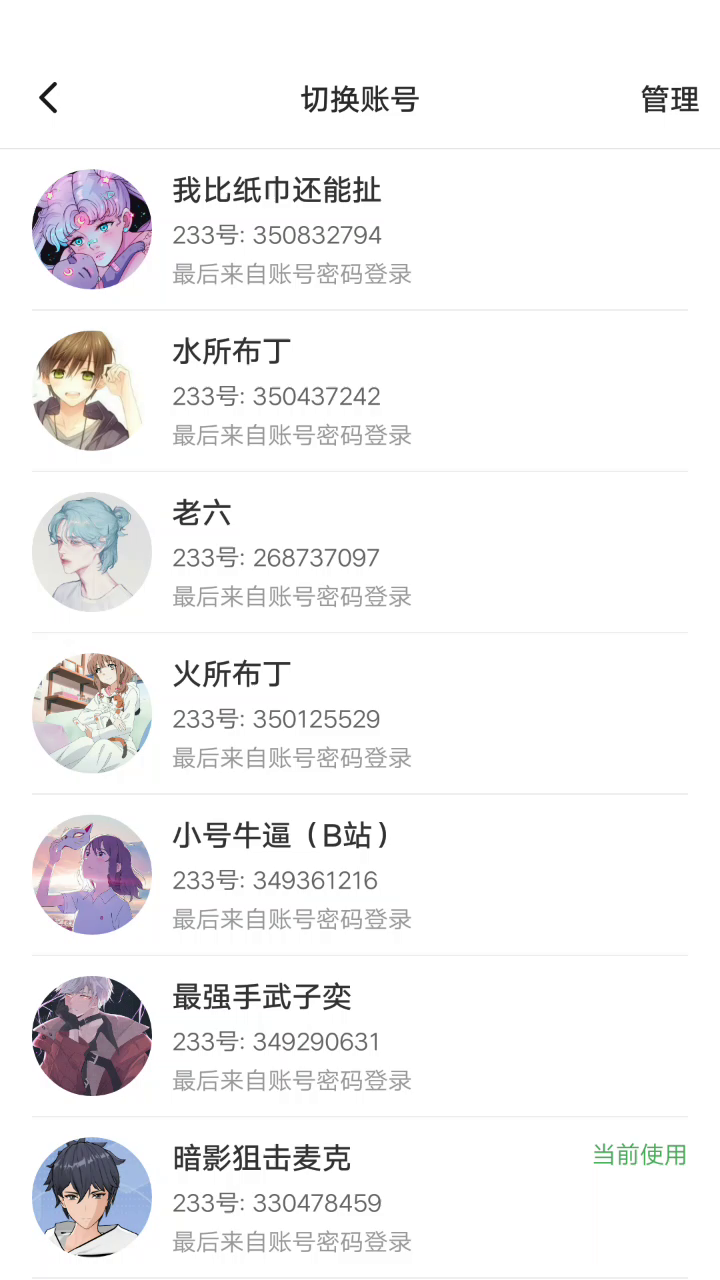The width and height of the screenshot is (720, 1280).
Task: Log in as 小号牛逼（B站）
Action: pos(360,875)
